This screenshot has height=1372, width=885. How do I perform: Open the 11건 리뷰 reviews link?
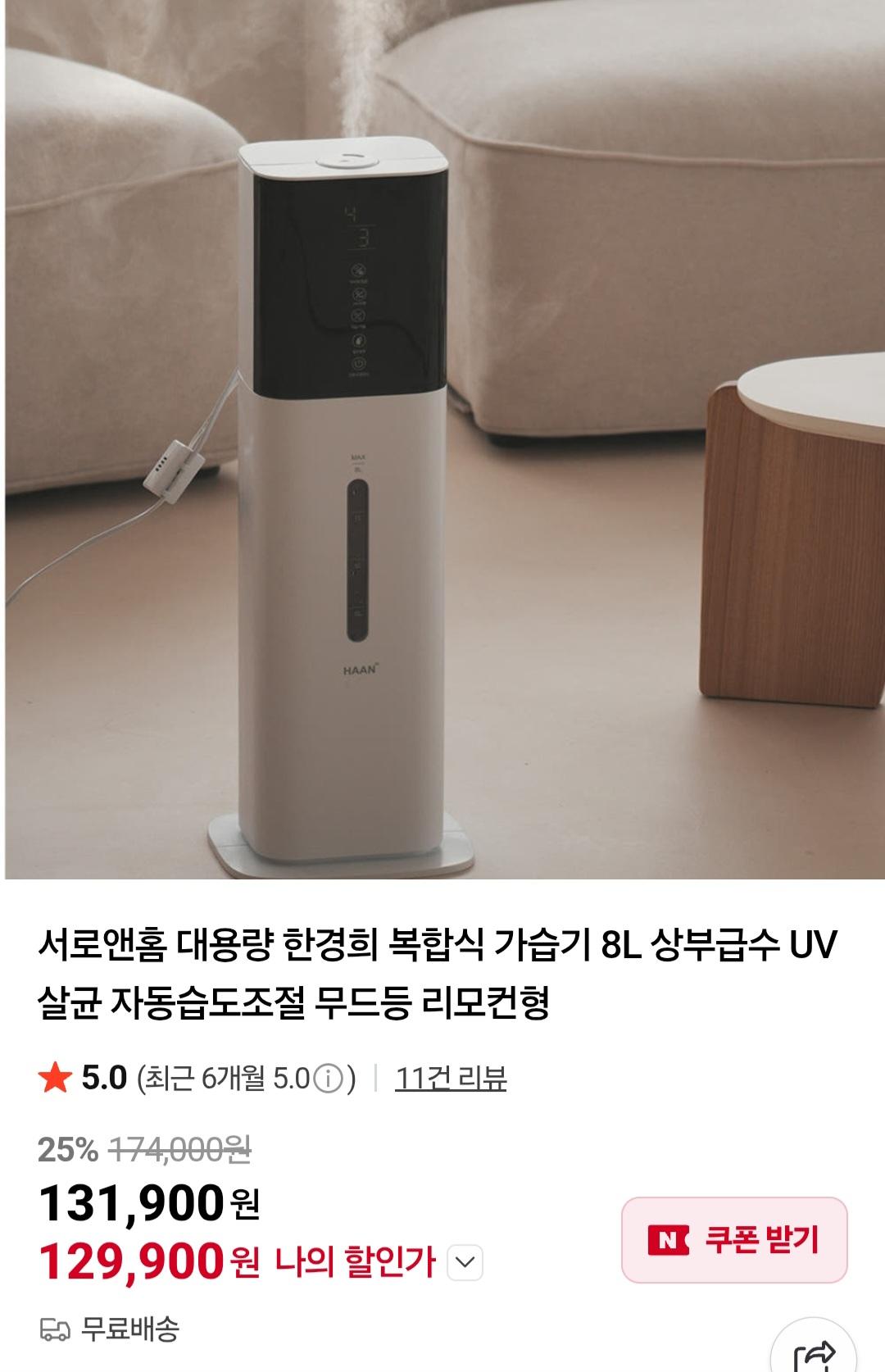(x=450, y=1078)
